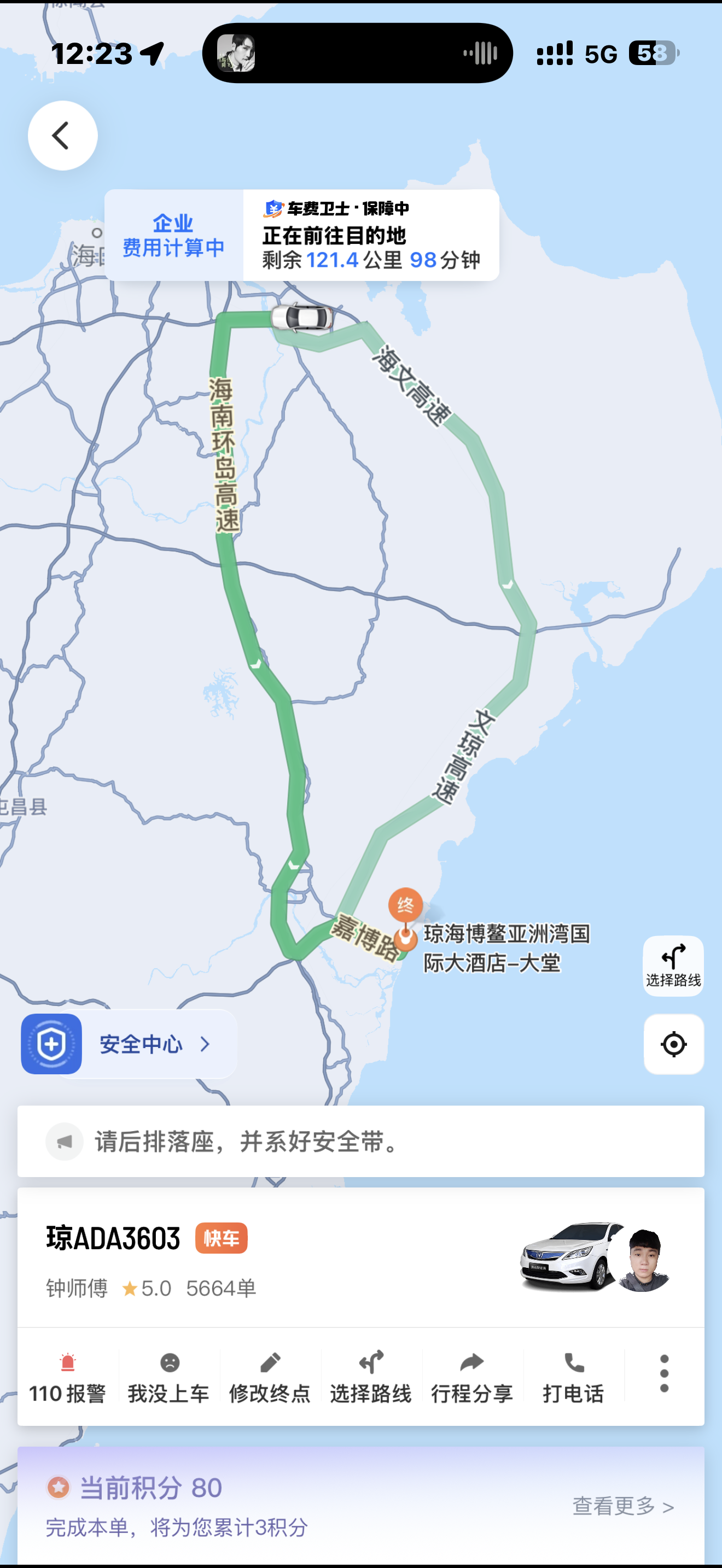Go back using the top-left arrow
The height and width of the screenshot is (1568, 722).
click(x=63, y=135)
